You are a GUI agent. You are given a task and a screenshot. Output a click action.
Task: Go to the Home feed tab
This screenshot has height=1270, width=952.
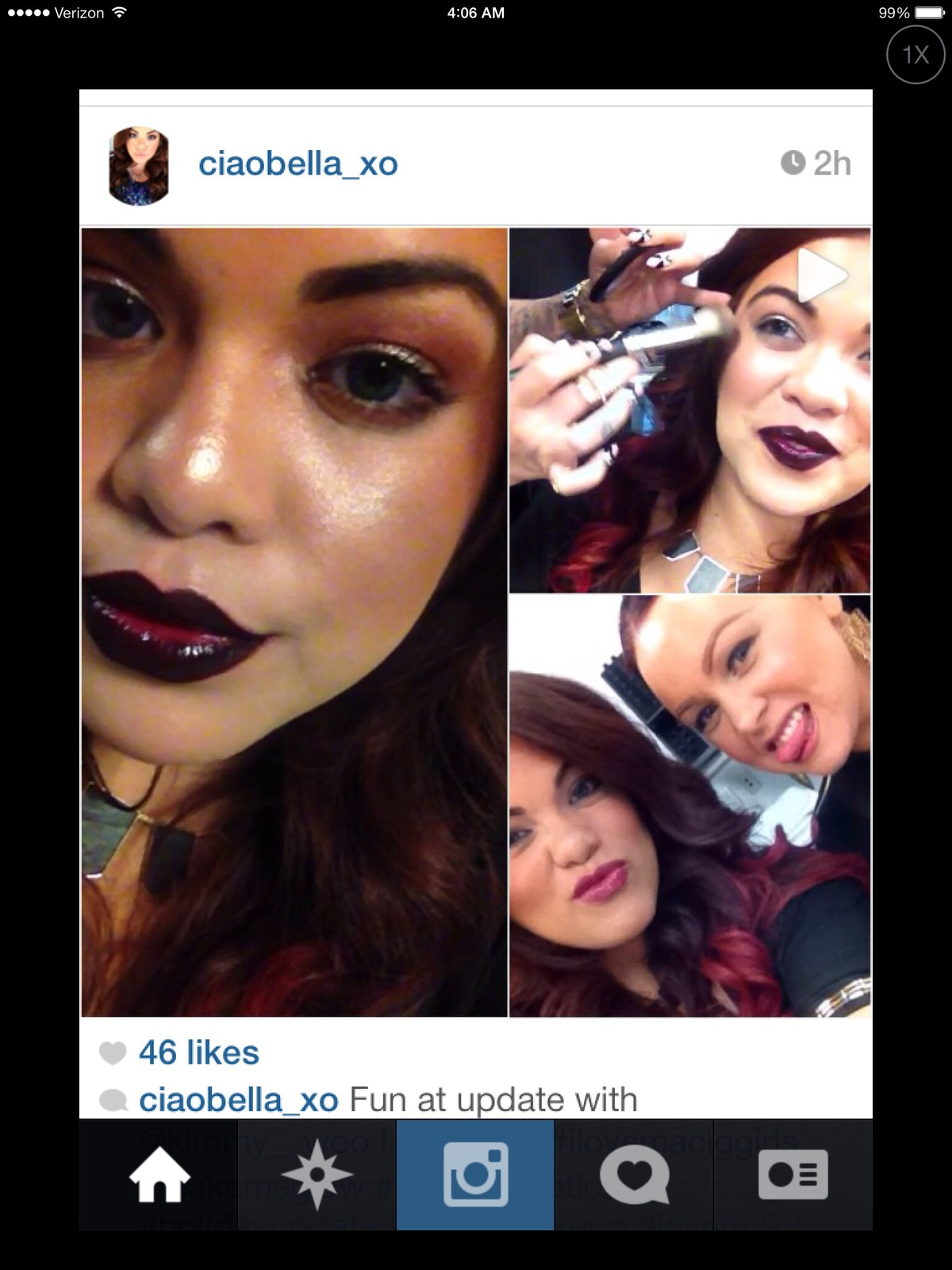159,1175
